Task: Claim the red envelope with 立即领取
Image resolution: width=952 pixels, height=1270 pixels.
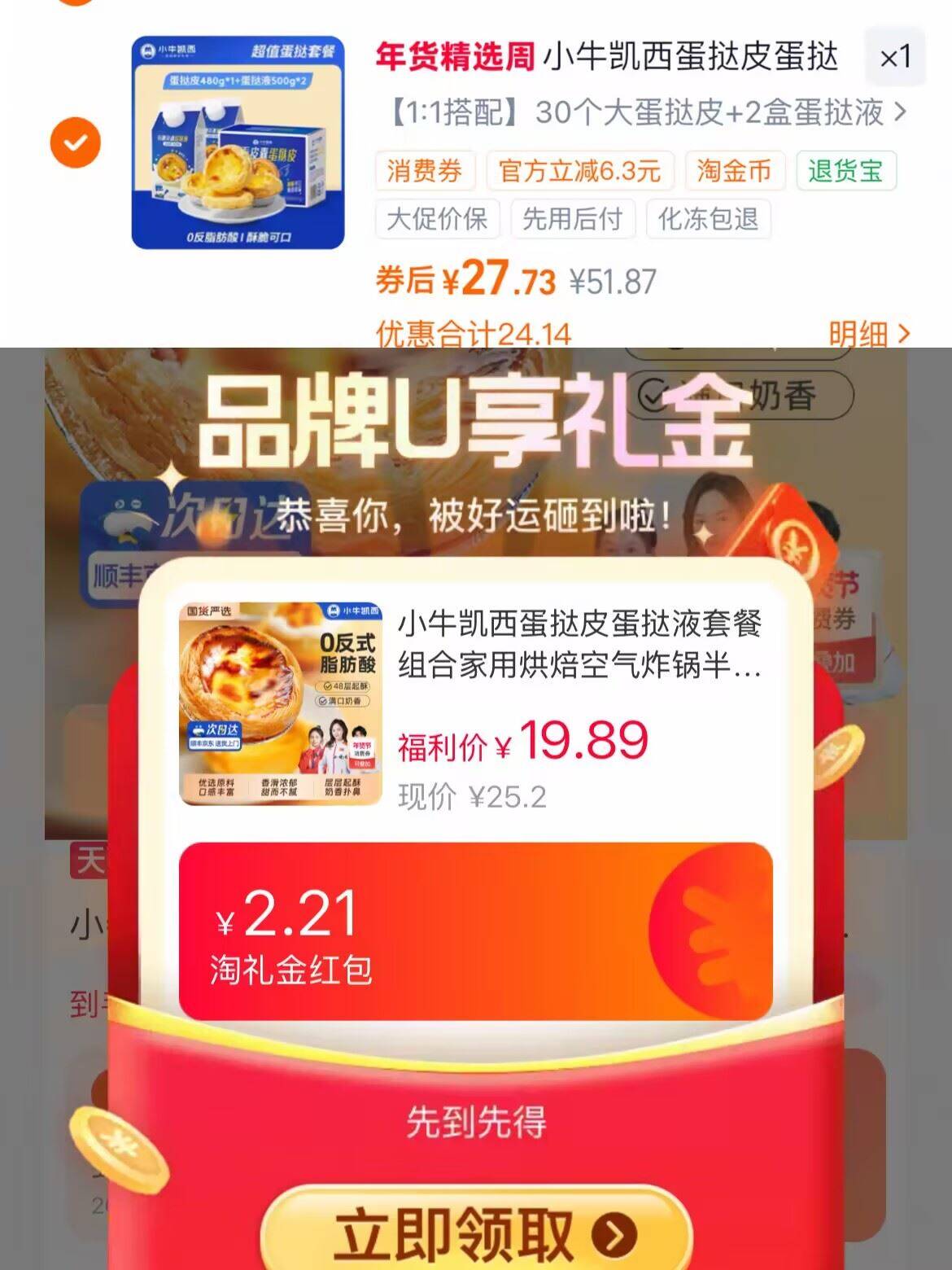Action: pos(477,1234)
